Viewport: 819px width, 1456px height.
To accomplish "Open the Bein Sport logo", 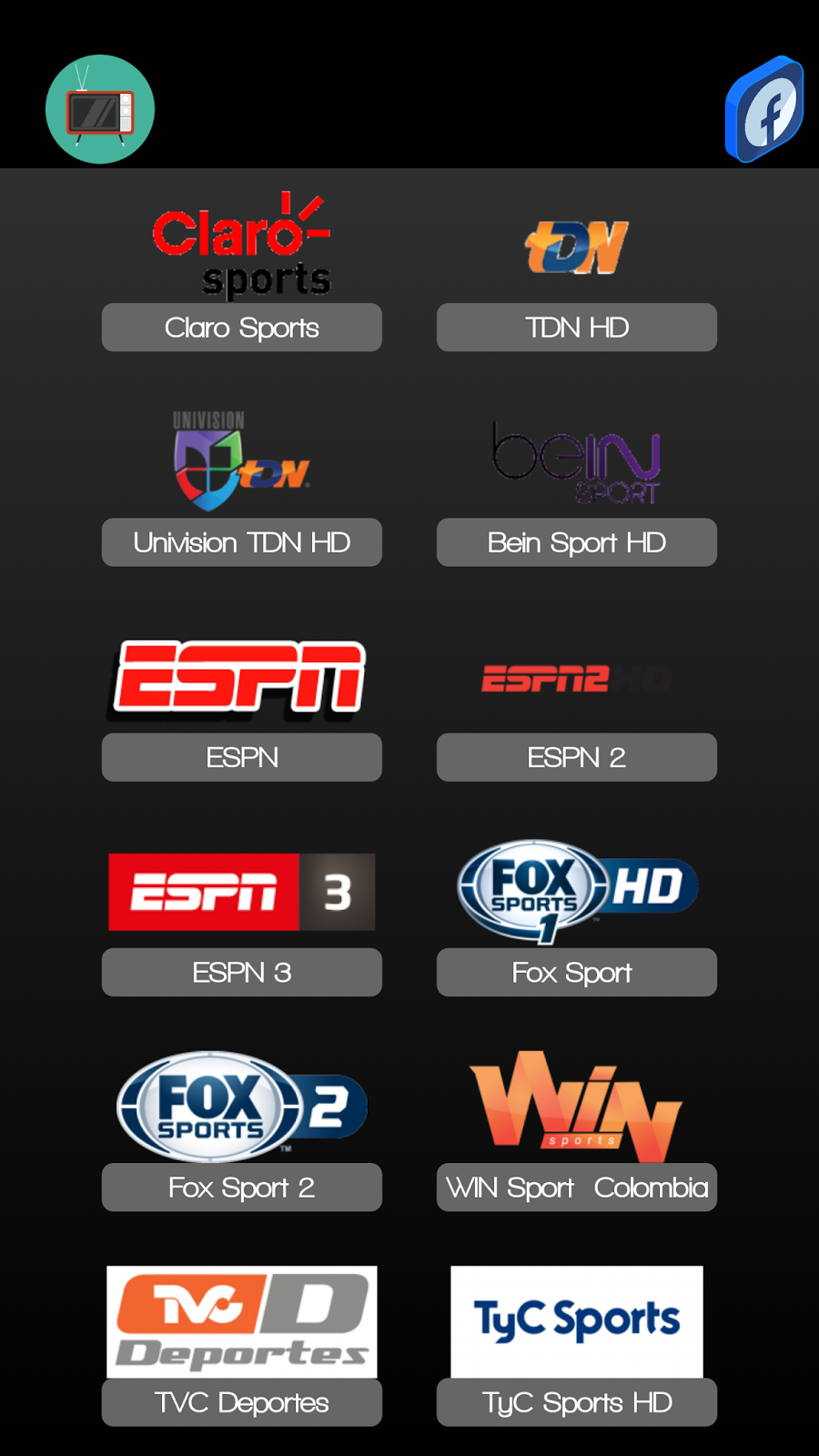I will (x=576, y=460).
